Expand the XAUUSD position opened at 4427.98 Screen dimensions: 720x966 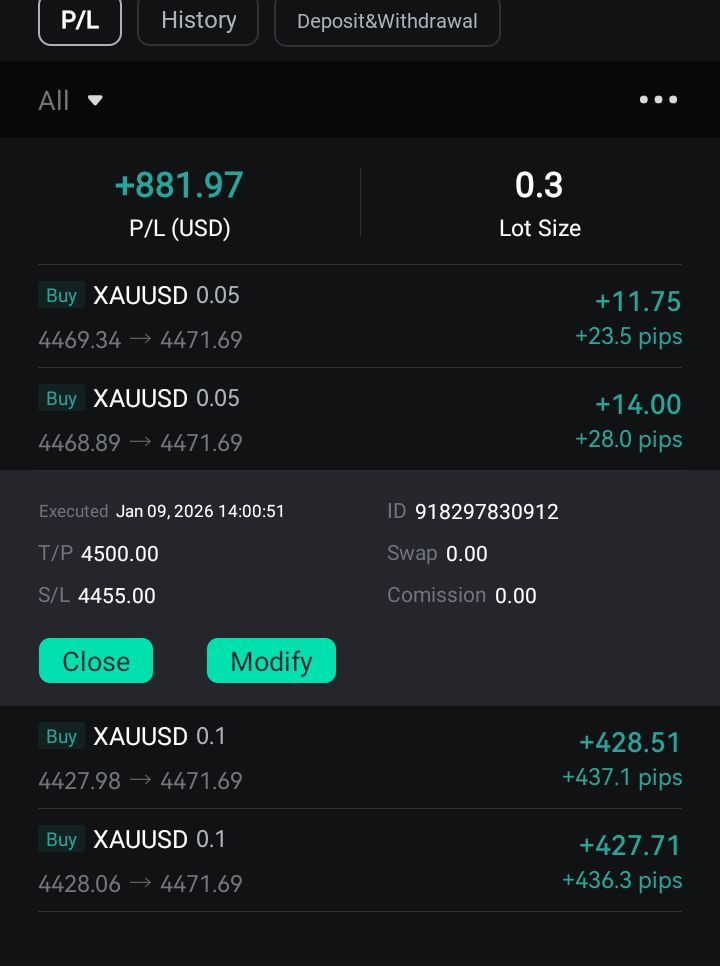coord(360,758)
